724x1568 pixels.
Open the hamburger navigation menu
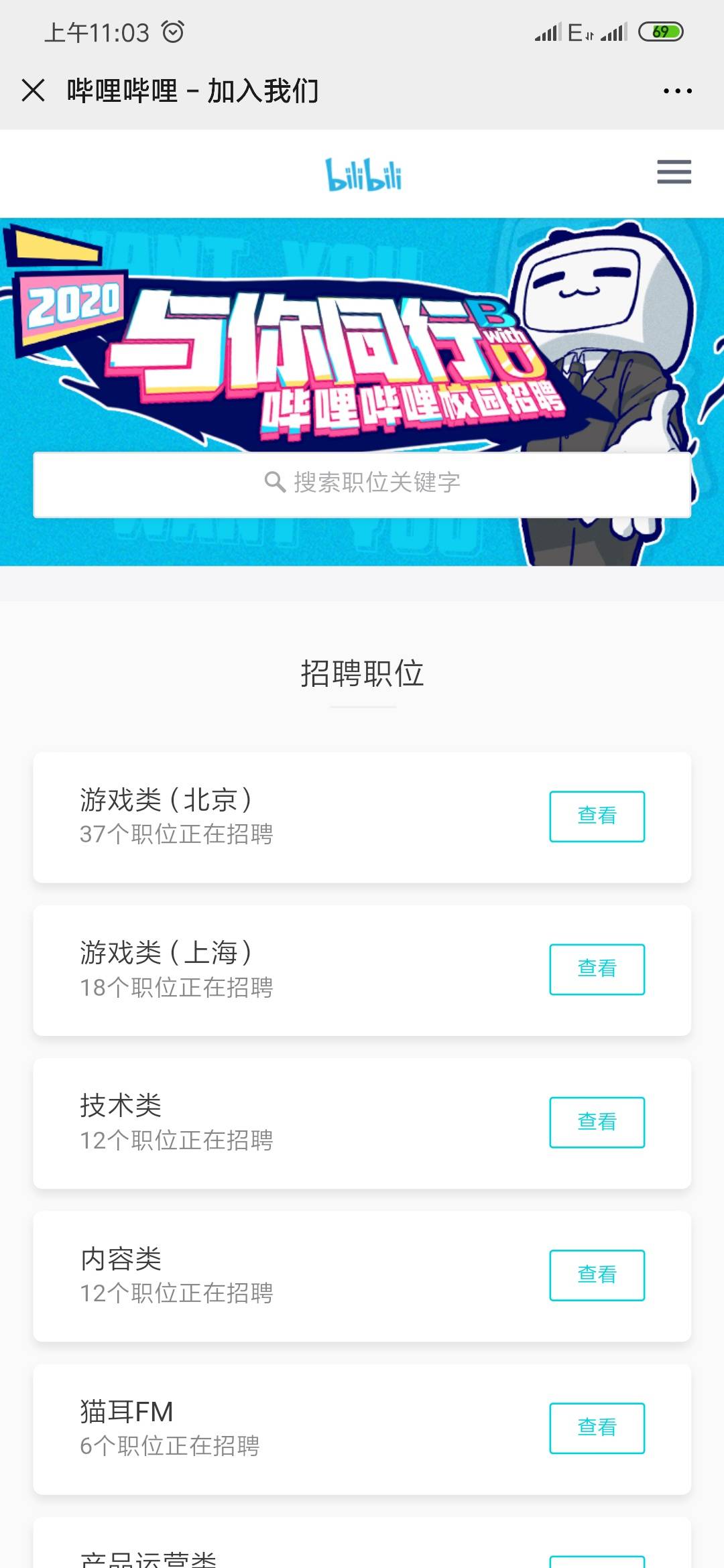coord(674,172)
